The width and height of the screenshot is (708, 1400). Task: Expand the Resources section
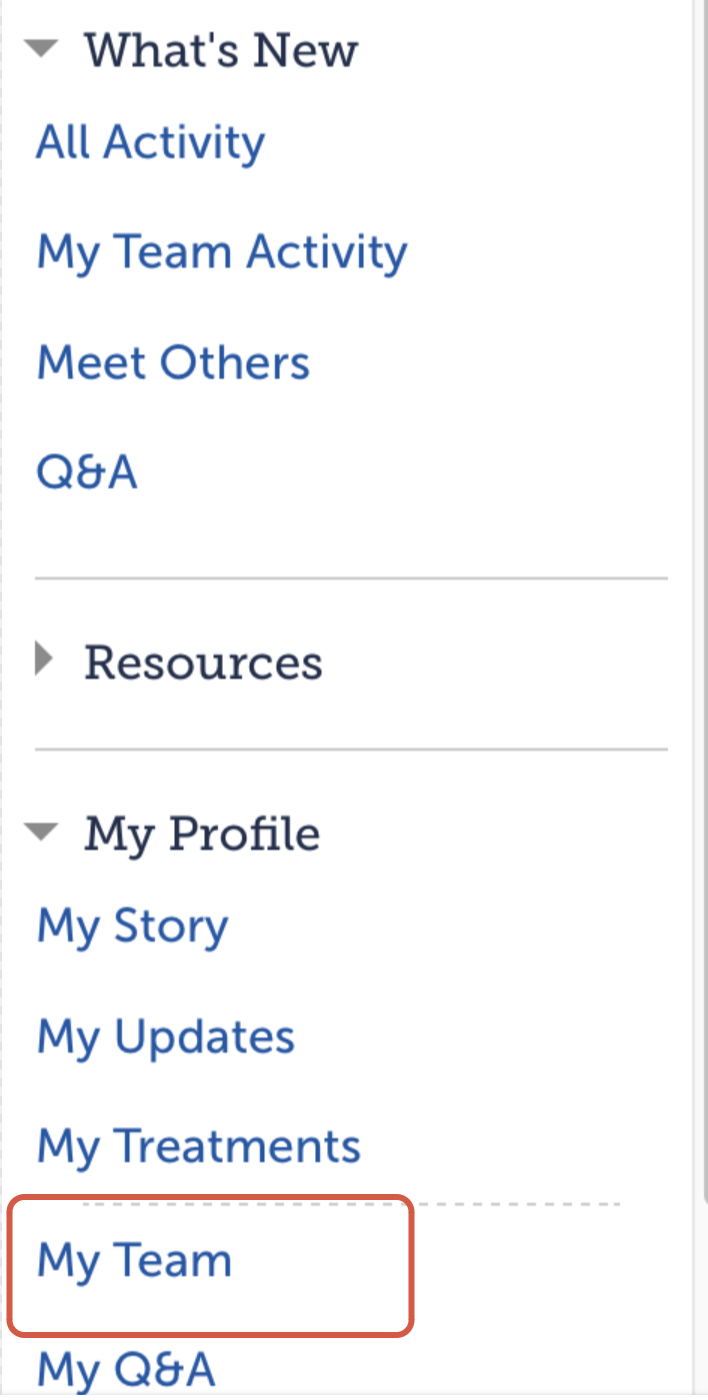[43, 661]
